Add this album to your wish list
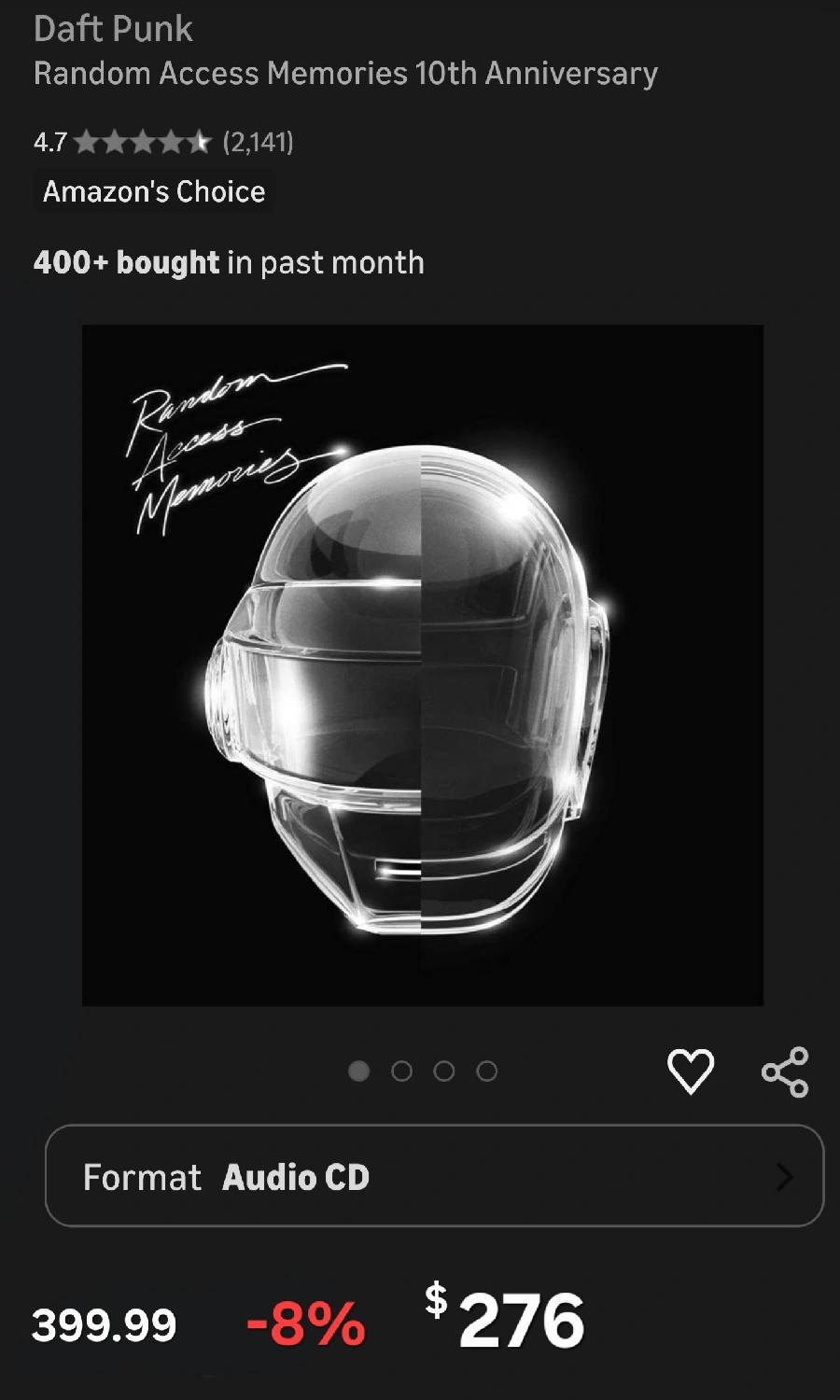The image size is (840, 1400). pyautogui.click(x=691, y=1071)
